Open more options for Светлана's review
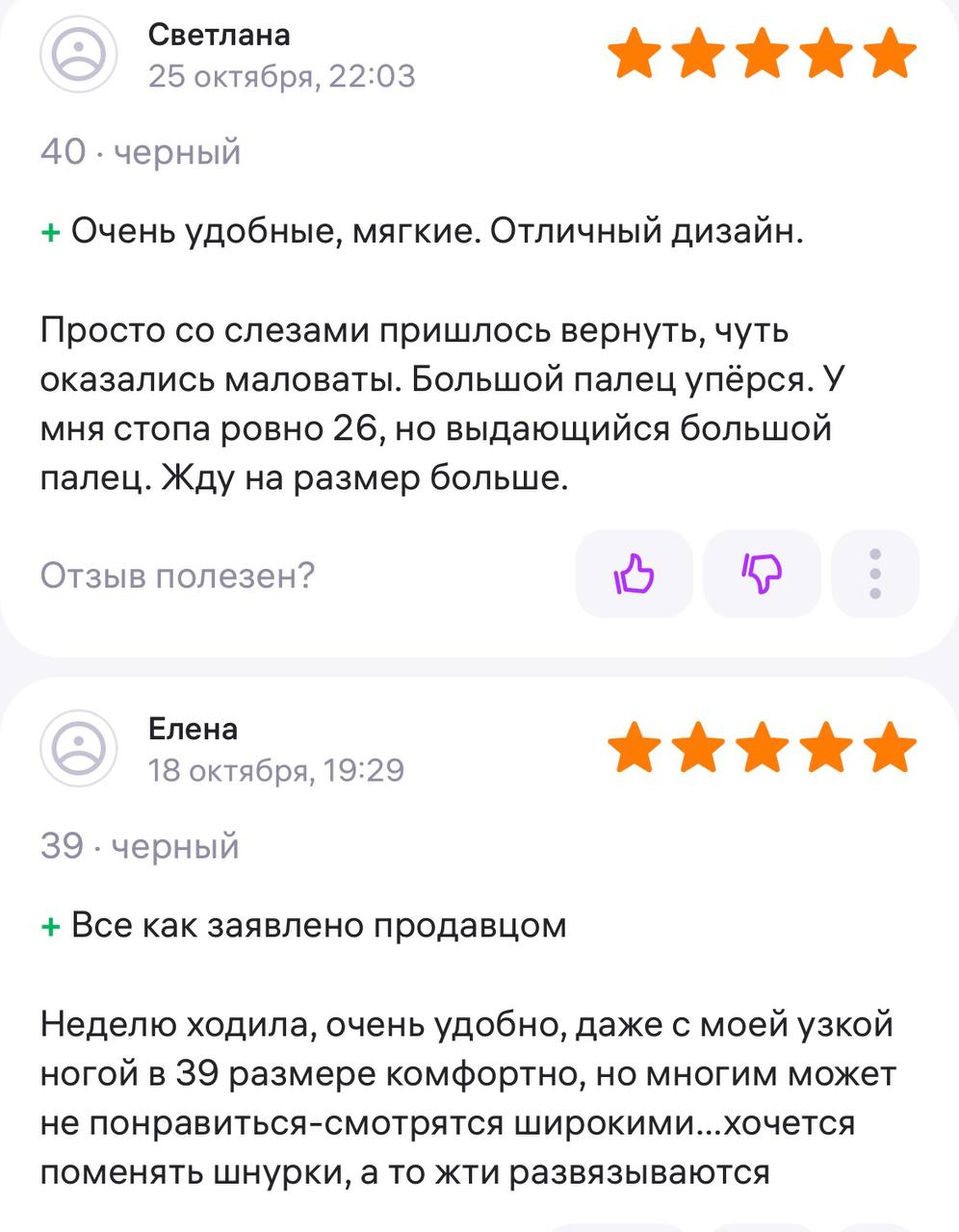 874,575
